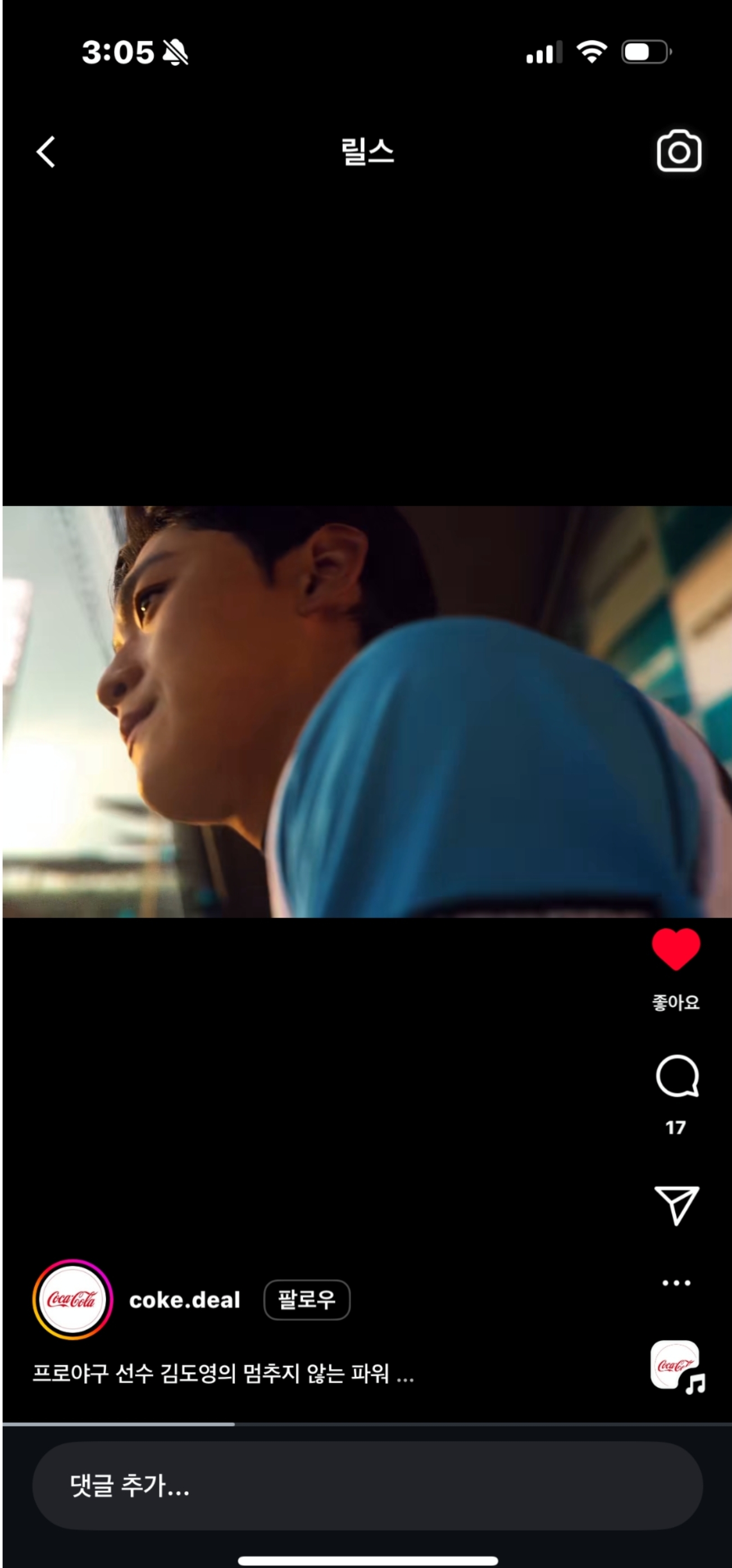The image size is (732, 1568).
Task: Follow coke.deal with the 팔로우 button
Action: pyautogui.click(x=306, y=1300)
